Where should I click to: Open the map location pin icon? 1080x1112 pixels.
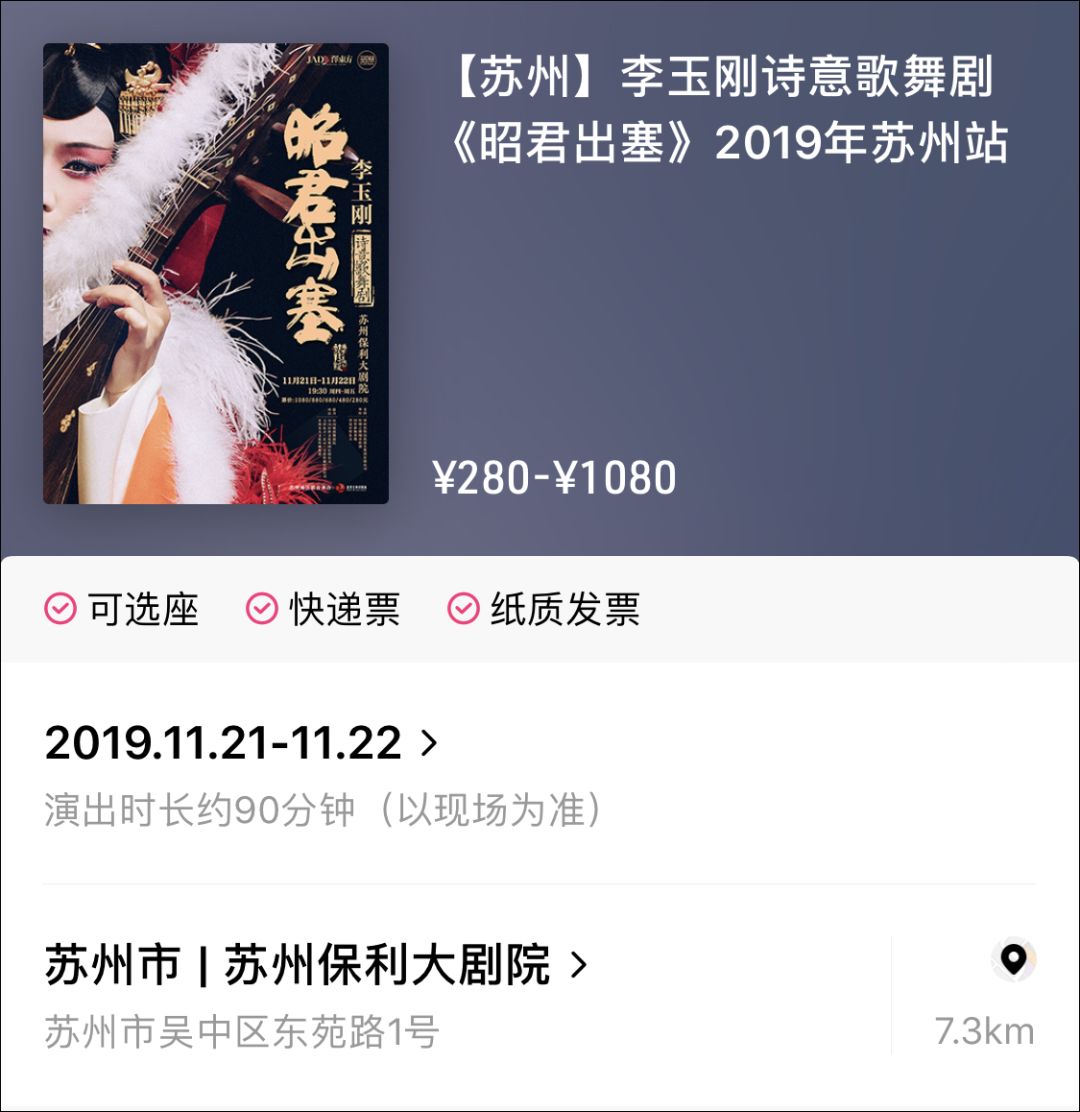click(x=1013, y=960)
